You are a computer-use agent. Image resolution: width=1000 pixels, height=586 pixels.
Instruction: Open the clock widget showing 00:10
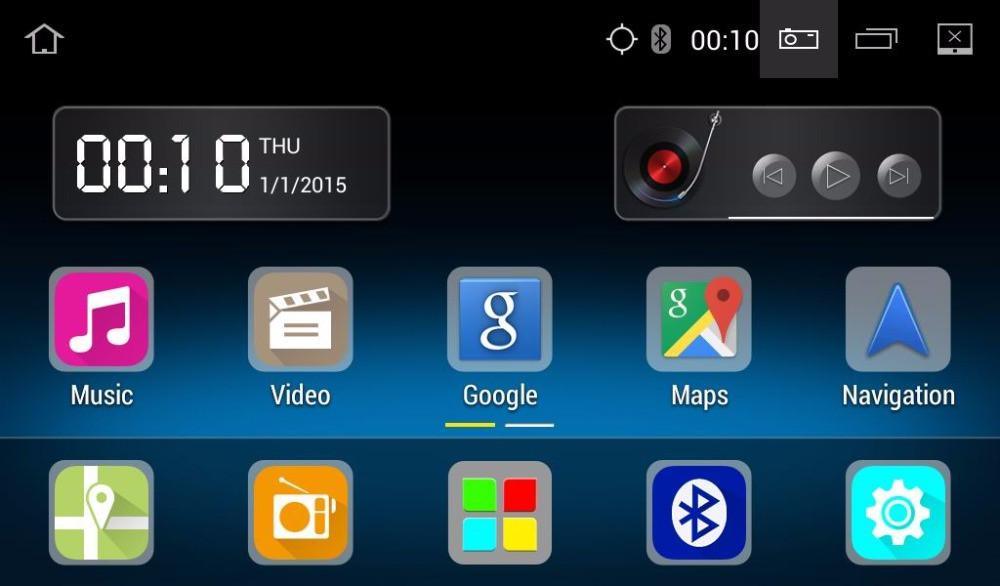[x=220, y=164]
